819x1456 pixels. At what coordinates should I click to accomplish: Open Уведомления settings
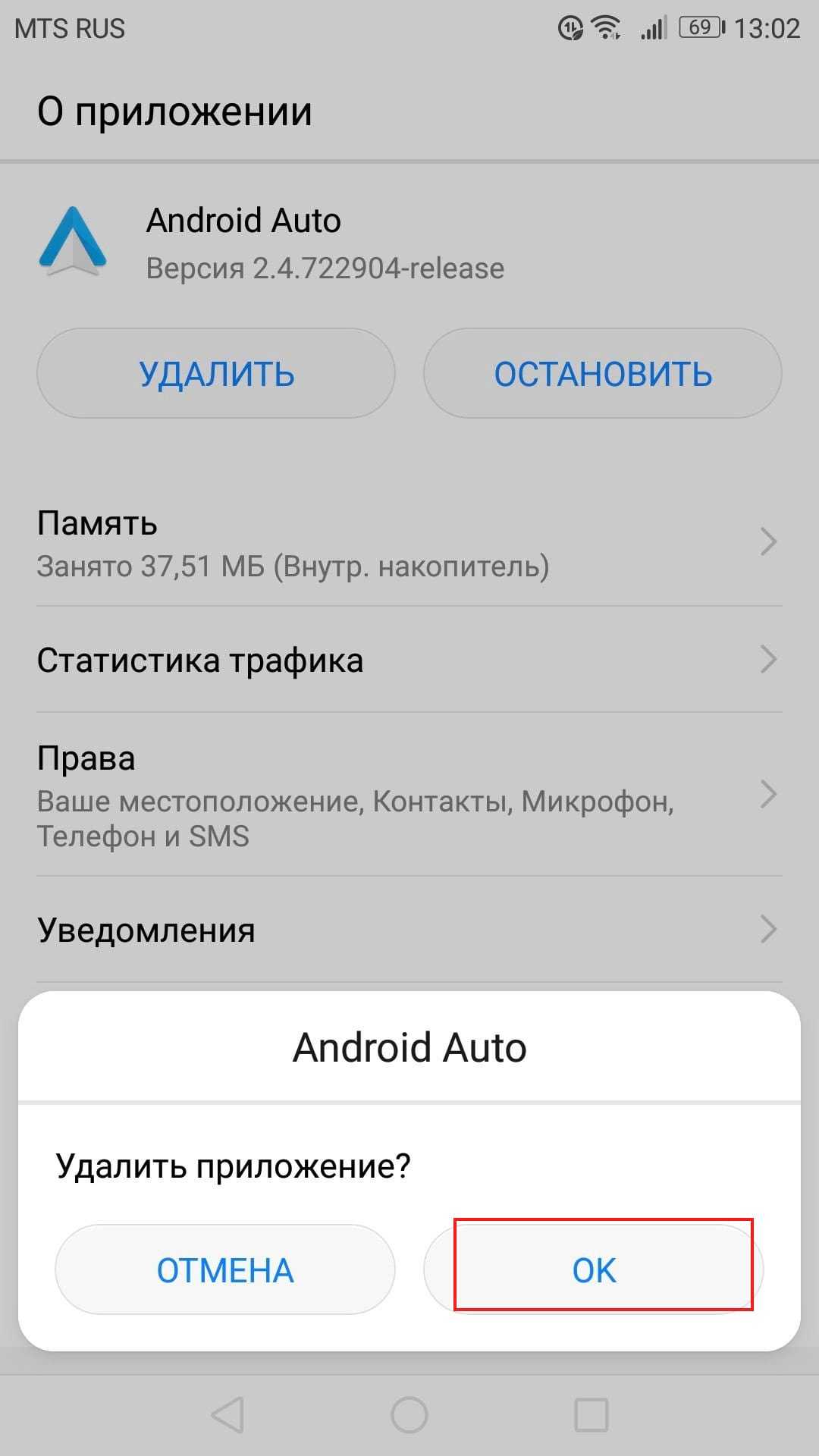click(x=409, y=930)
